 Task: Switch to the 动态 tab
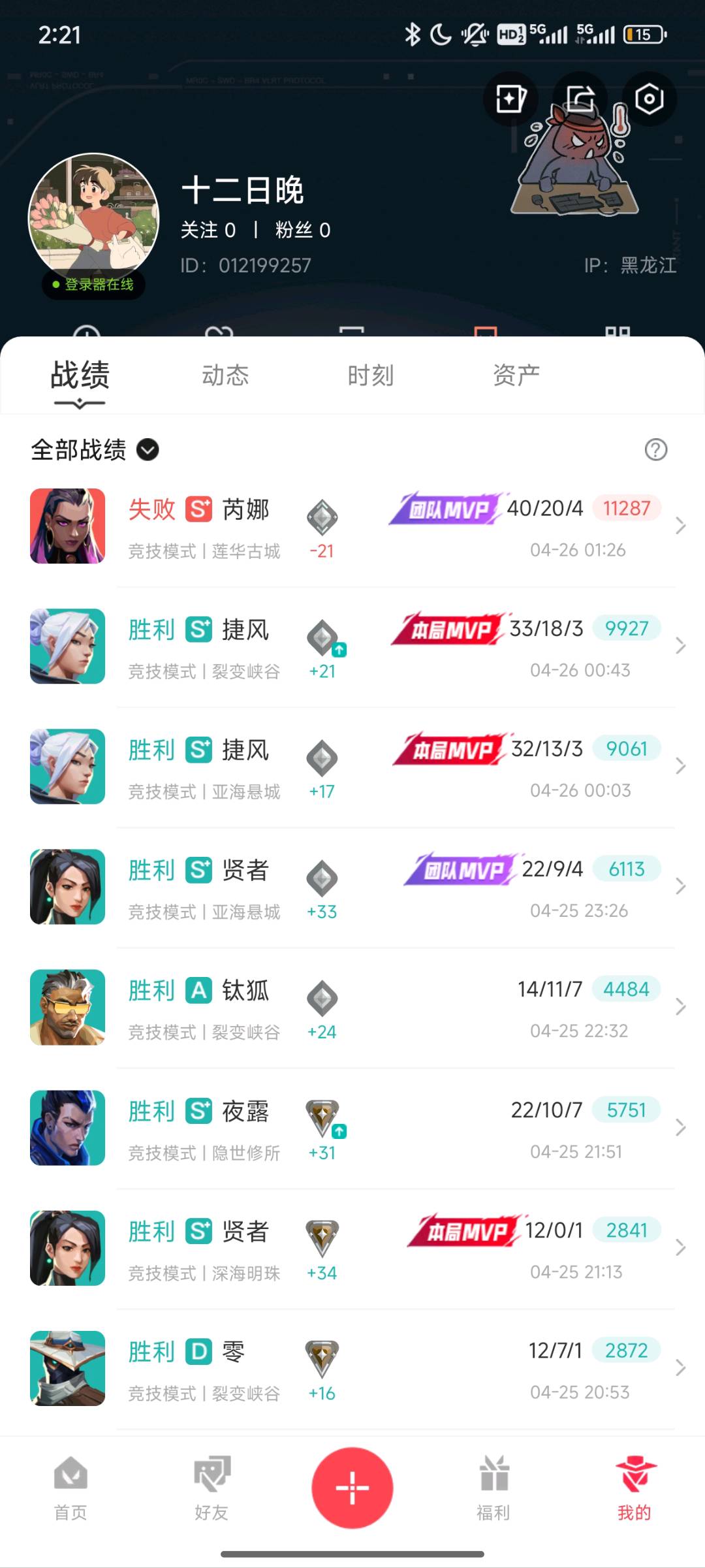pyautogui.click(x=225, y=376)
